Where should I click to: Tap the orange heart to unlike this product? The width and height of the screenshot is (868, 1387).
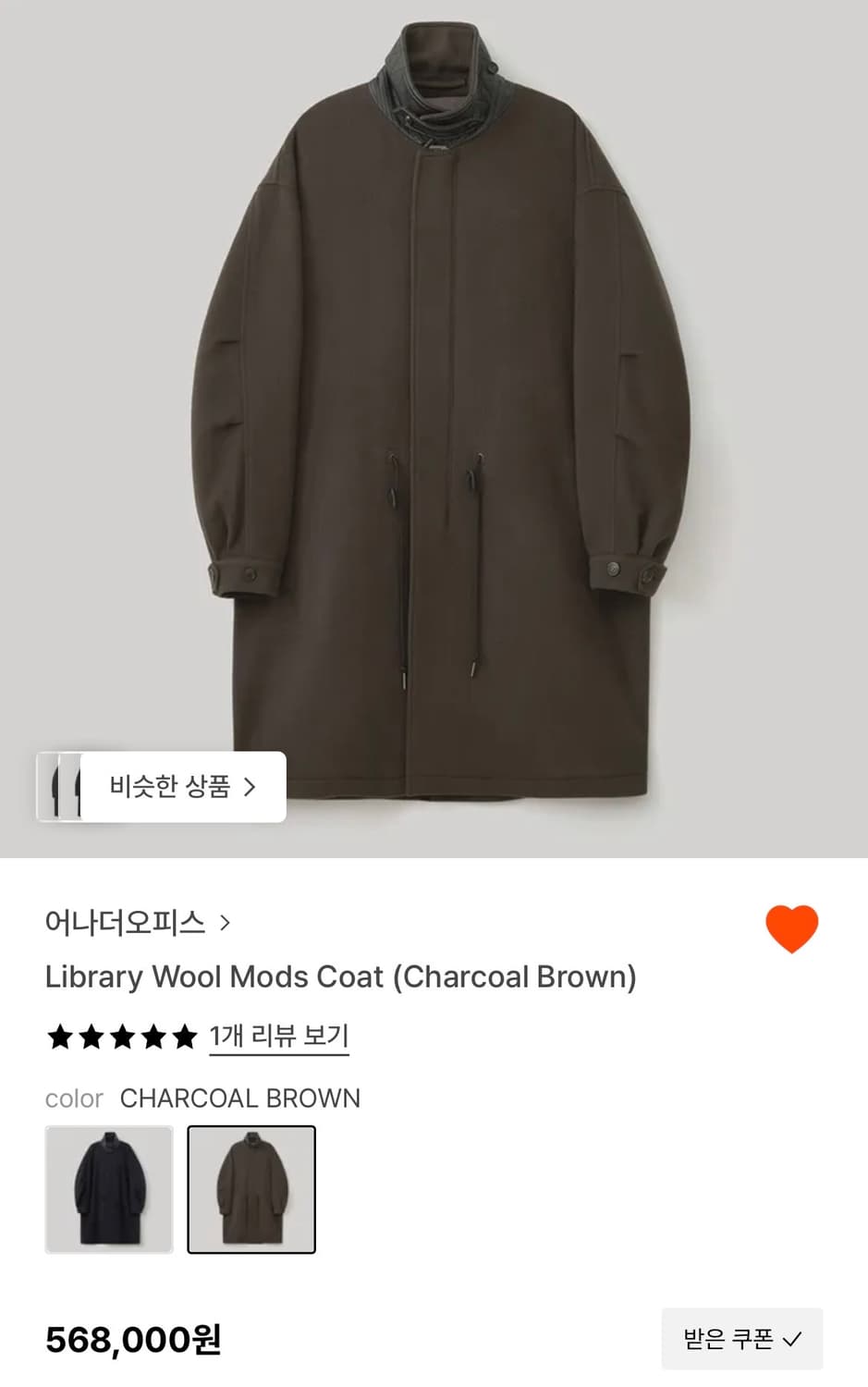coord(793,929)
